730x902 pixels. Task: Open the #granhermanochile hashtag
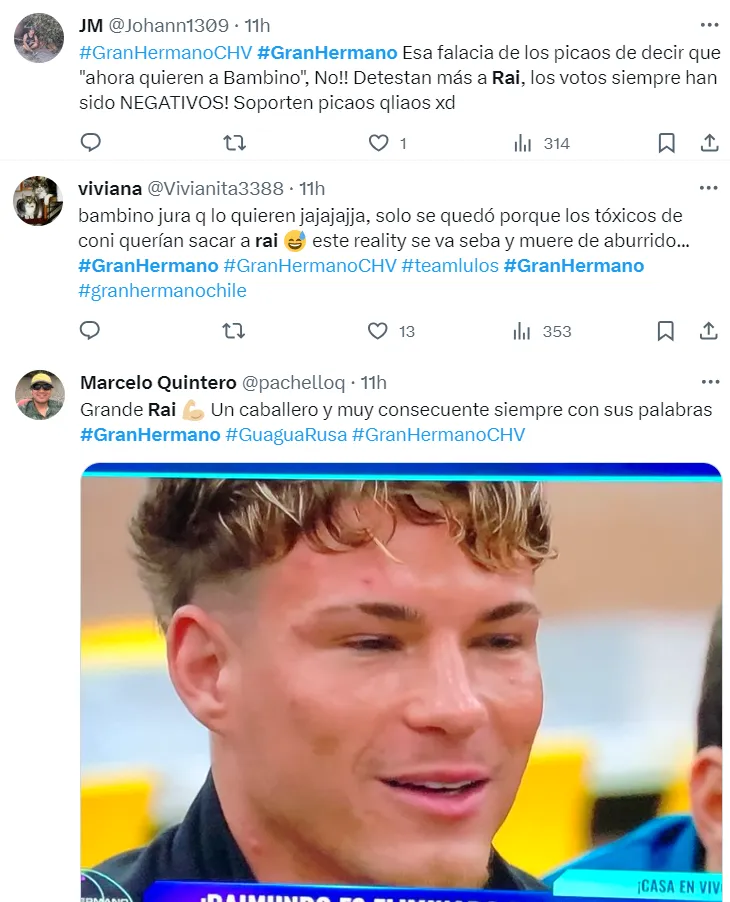pos(161,291)
